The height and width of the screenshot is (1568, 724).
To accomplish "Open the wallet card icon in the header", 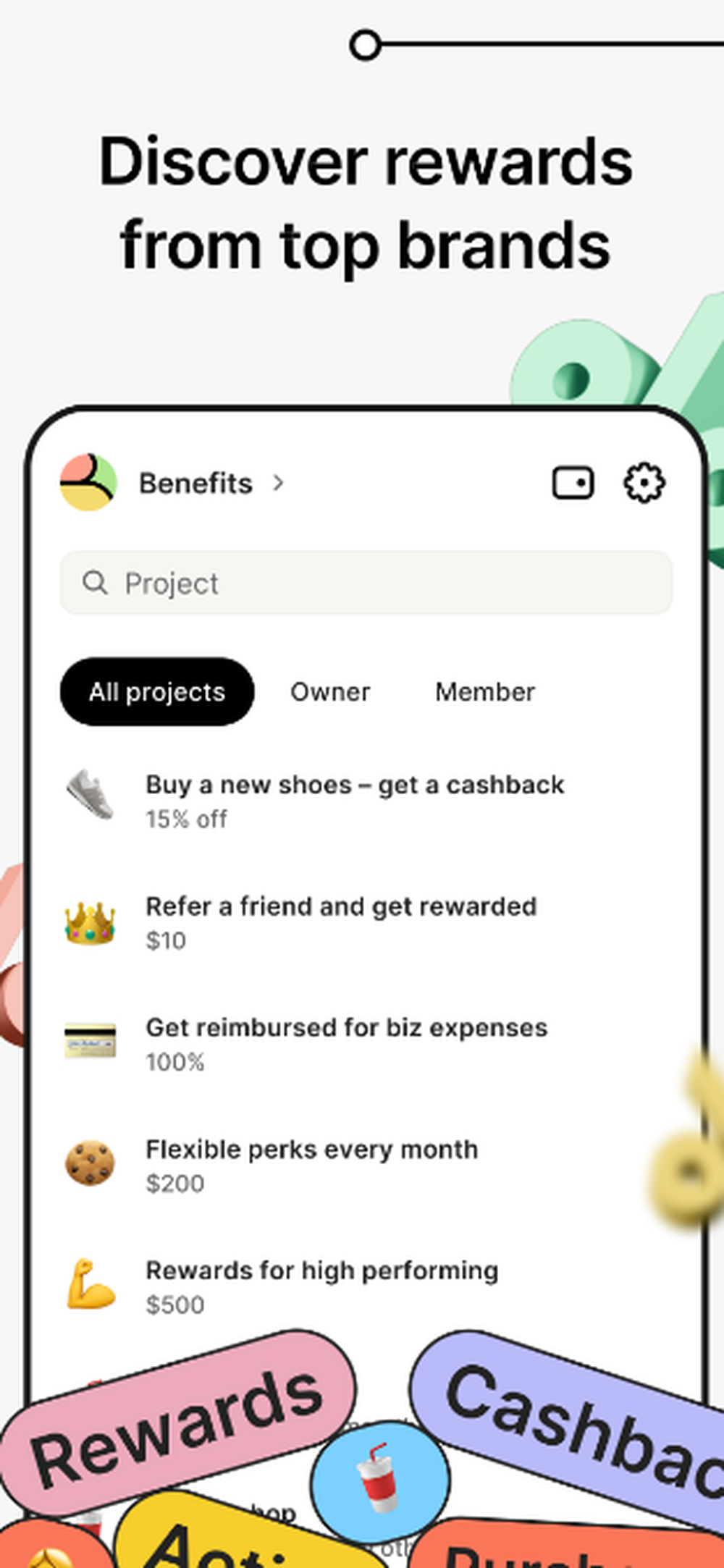I will click(x=573, y=483).
